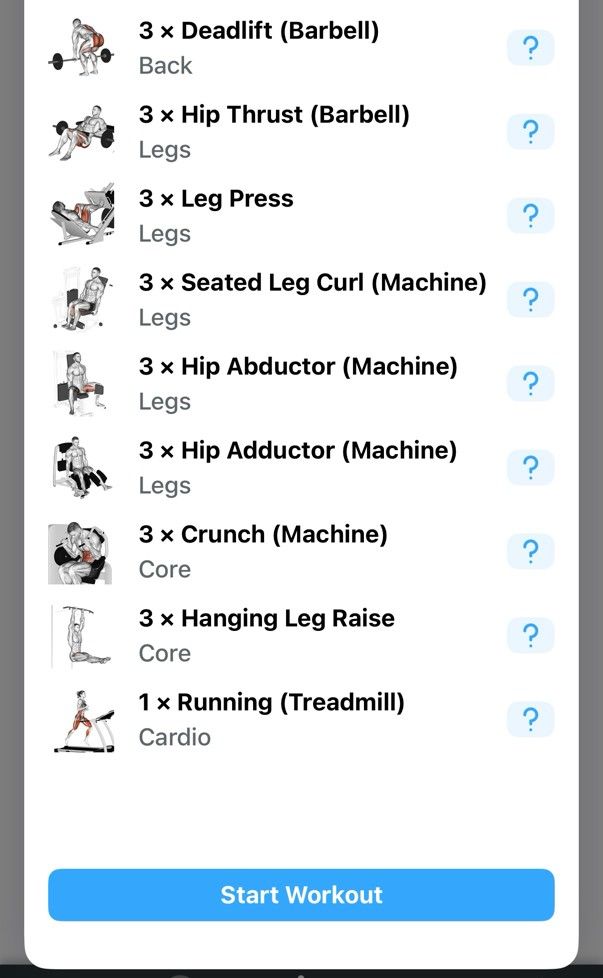603x978 pixels.
Task: Open help icon for Crunch (Machine)
Action: (530, 551)
